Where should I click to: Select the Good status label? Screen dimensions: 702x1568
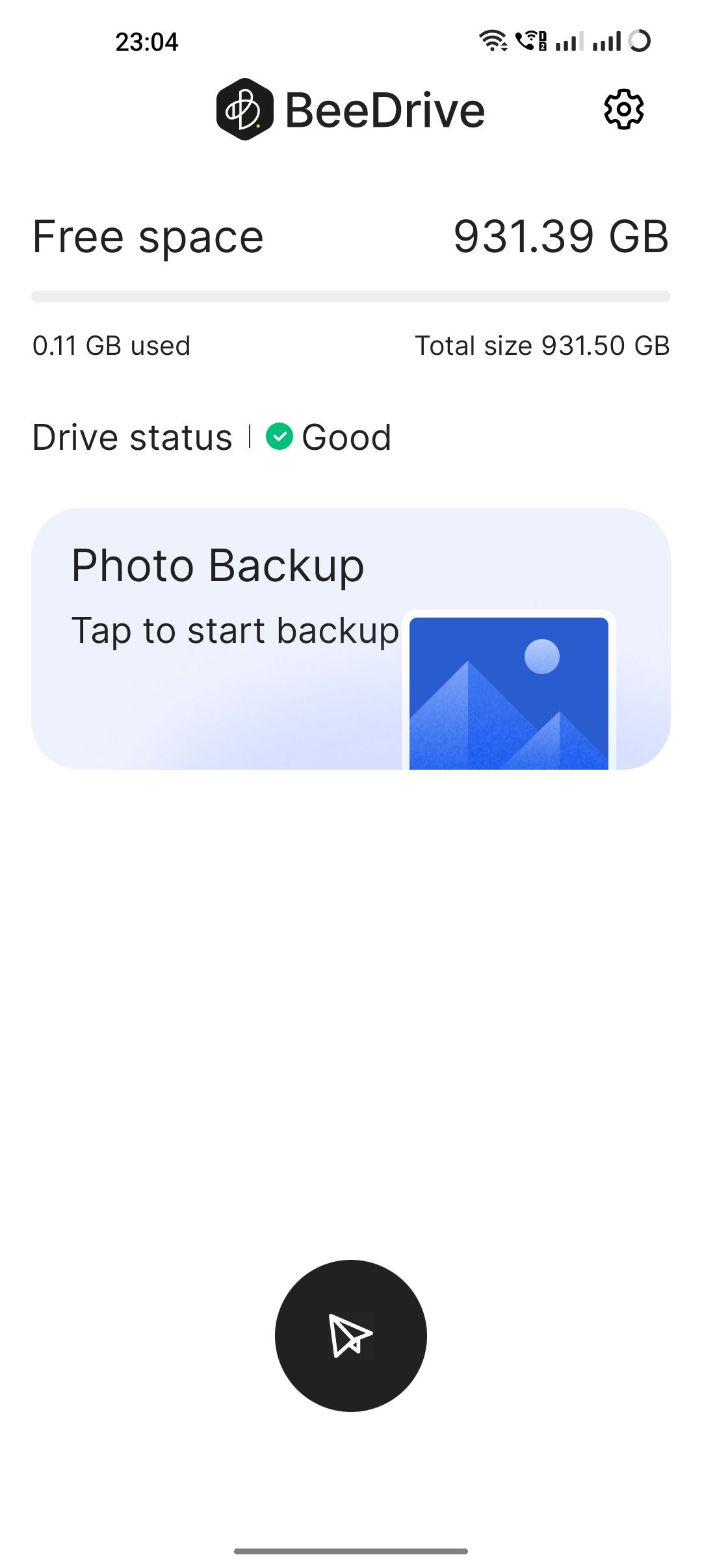click(x=346, y=436)
